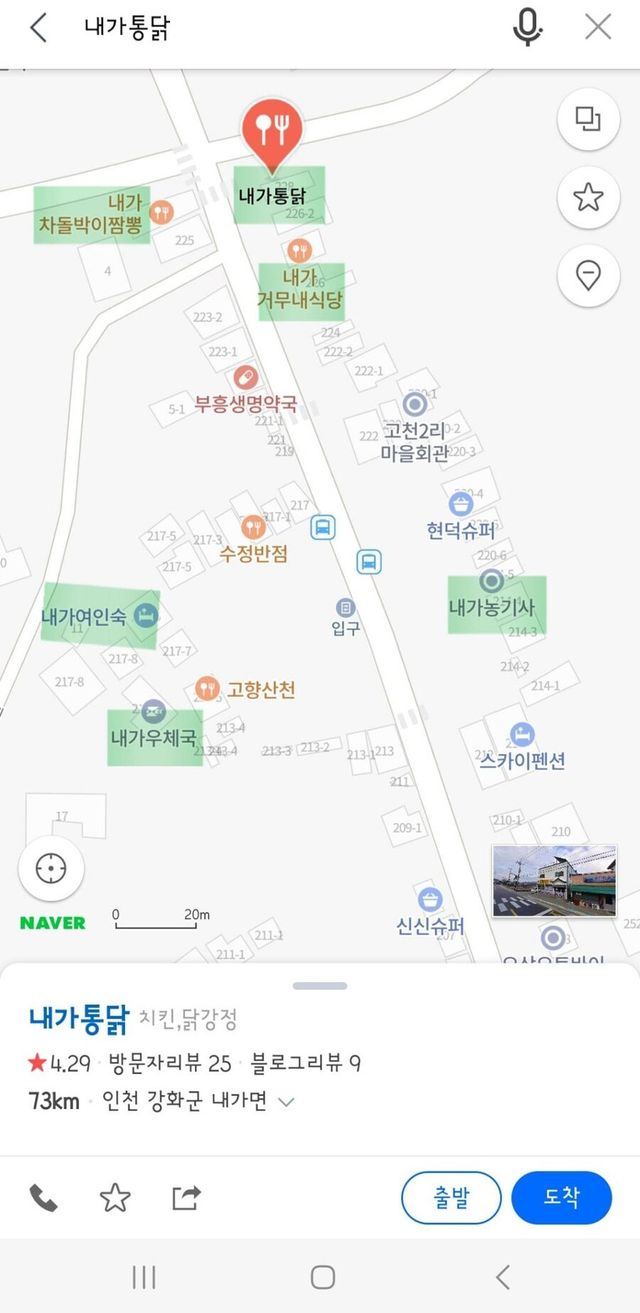Set 내가통닭 as destination with 도착
The height and width of the screenshot is (1313, 640).
coord(561,1197)
